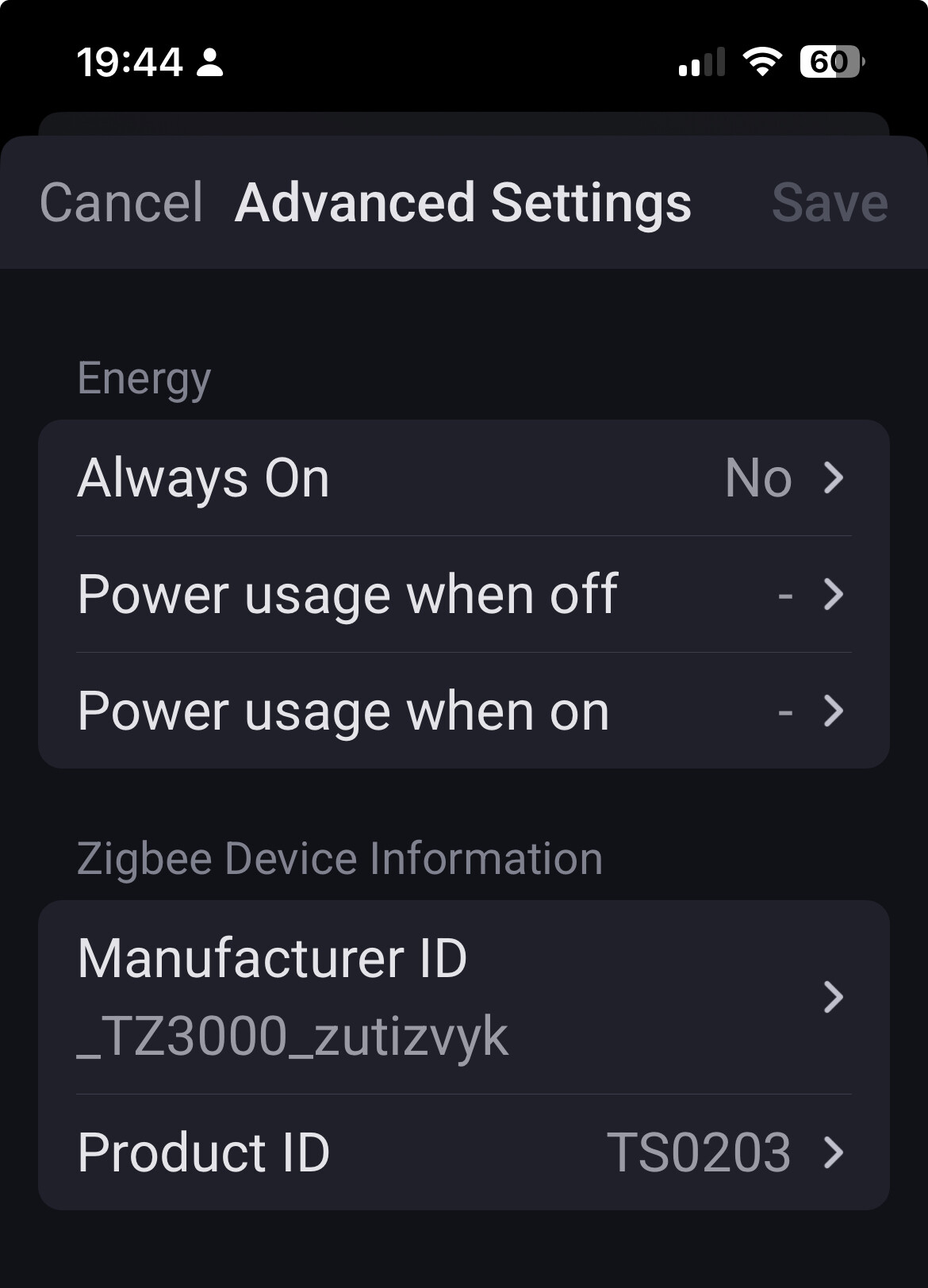Save the advanced settings
Image resolution: width=928 pixels, height=1288 pixels.
(x=829, y=203)
